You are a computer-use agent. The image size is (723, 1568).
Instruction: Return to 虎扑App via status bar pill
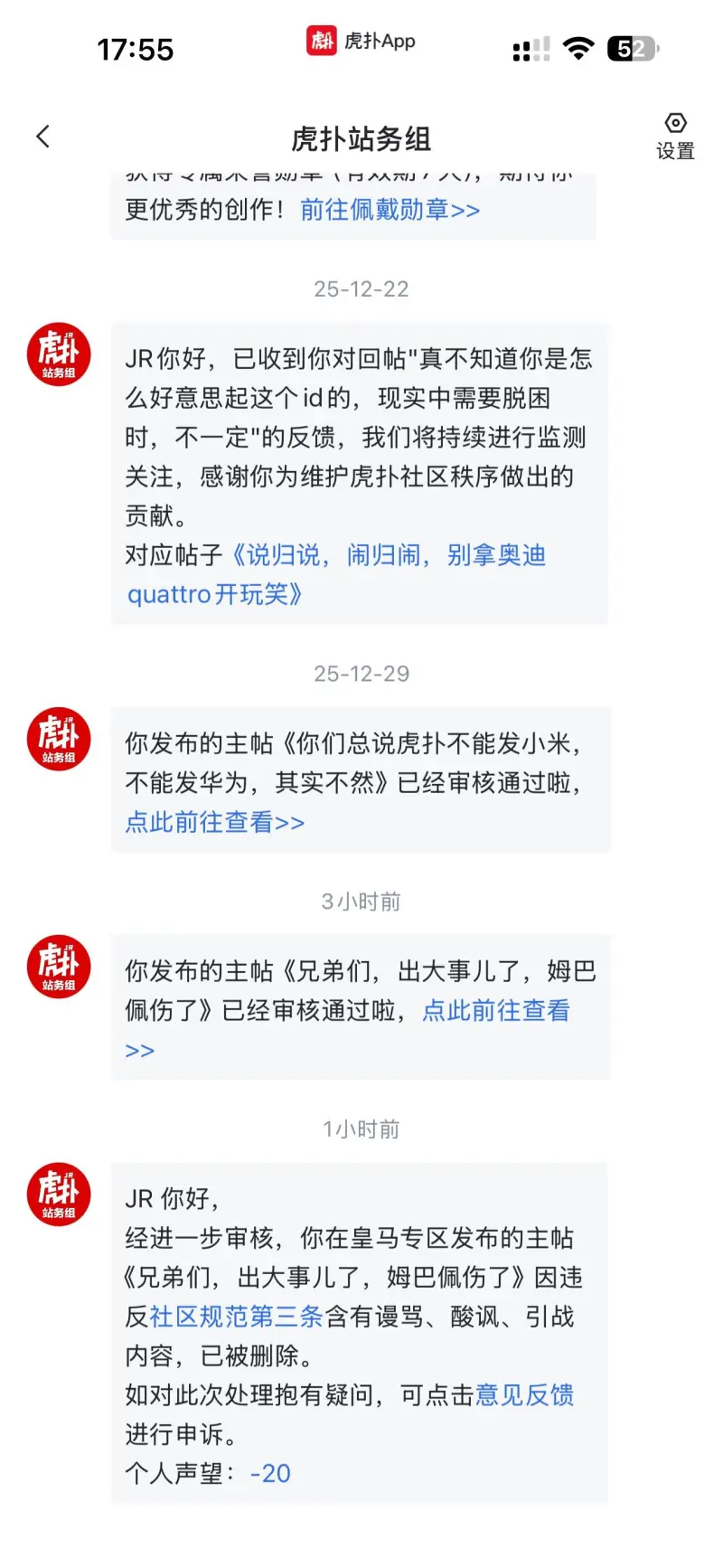coord(361,41)
